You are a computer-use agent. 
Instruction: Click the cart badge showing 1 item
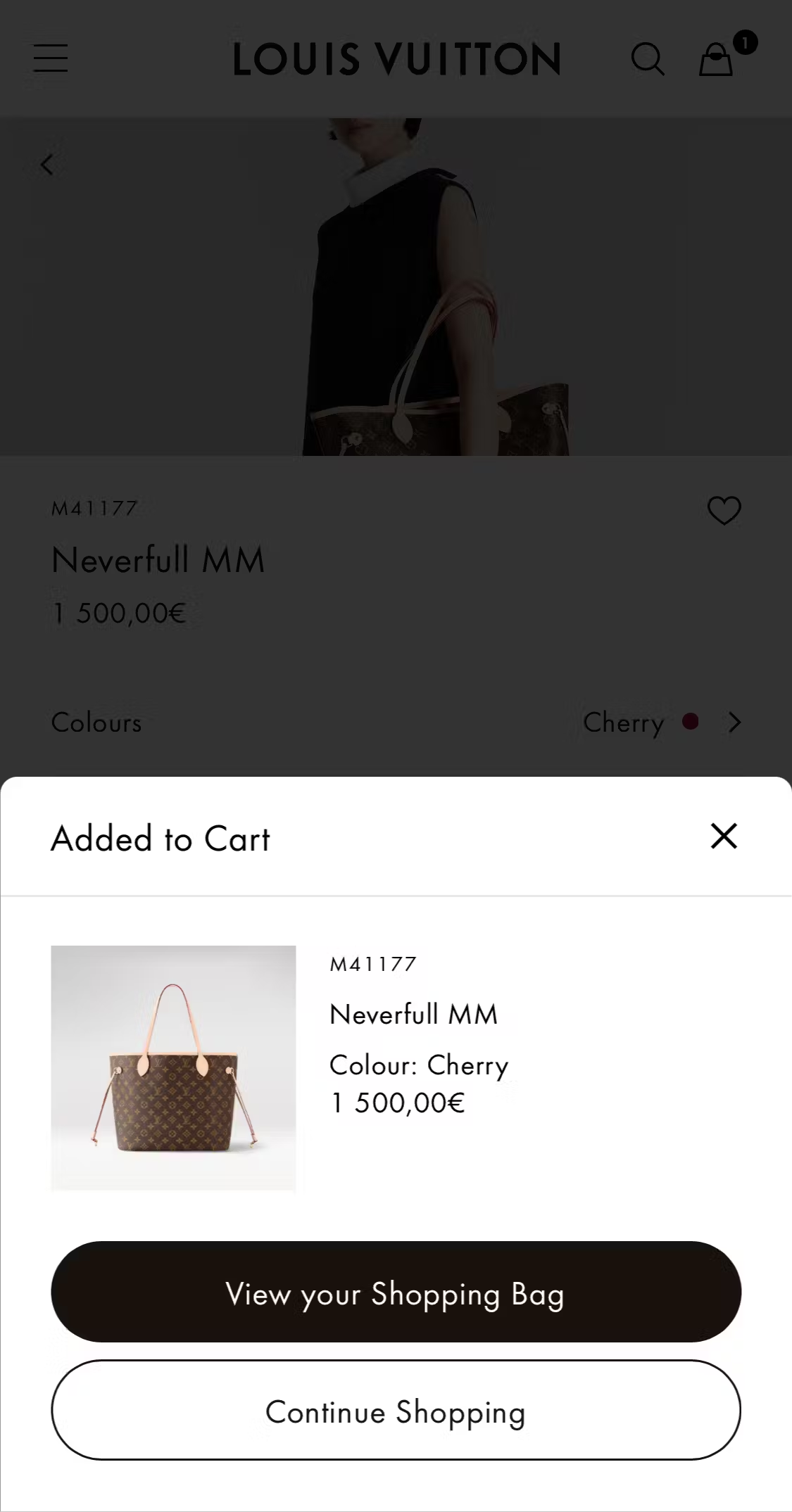pyautogui.click(x=746, y=44)
